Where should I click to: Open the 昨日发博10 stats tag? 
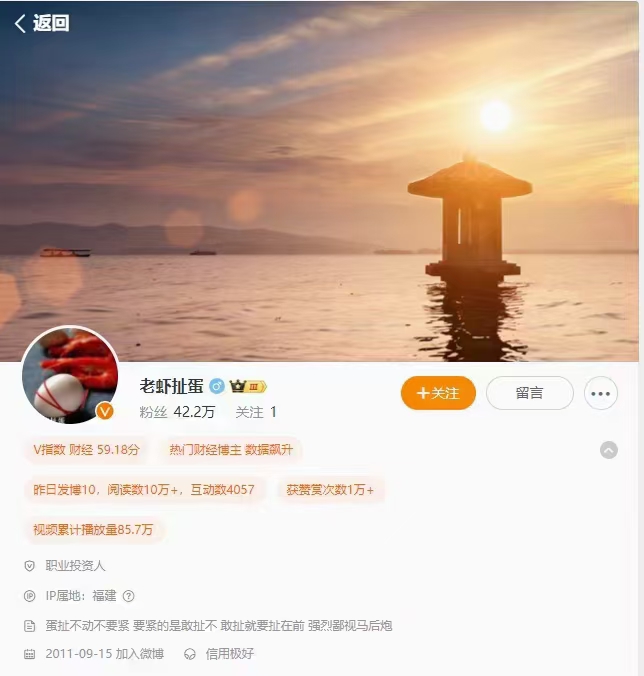point(144,490)
